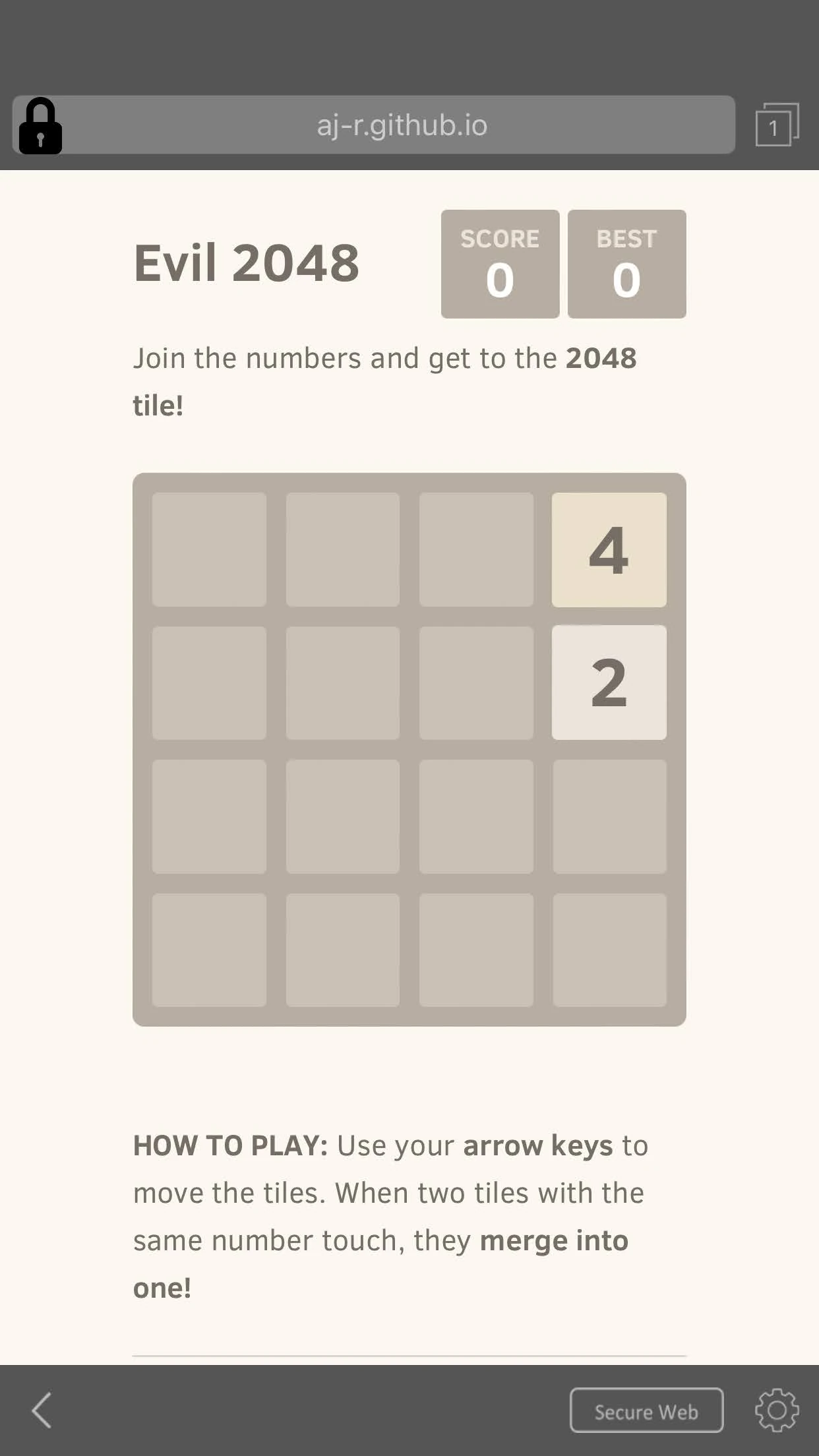Tap the Secure Web button

click(x=646, y=1410)
